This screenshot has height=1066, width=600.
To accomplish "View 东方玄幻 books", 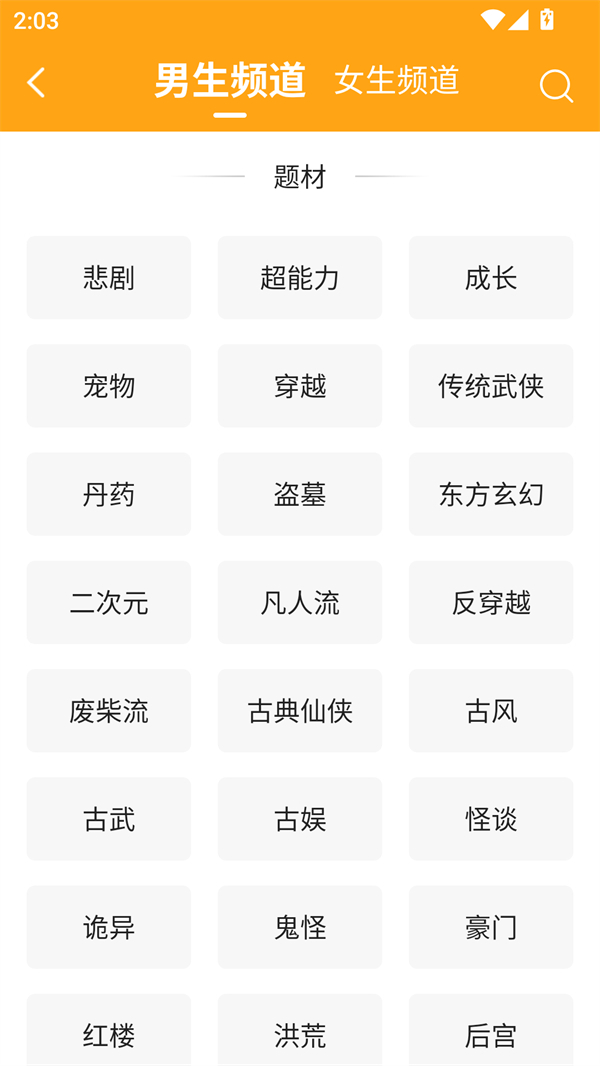I will (491, 494).
